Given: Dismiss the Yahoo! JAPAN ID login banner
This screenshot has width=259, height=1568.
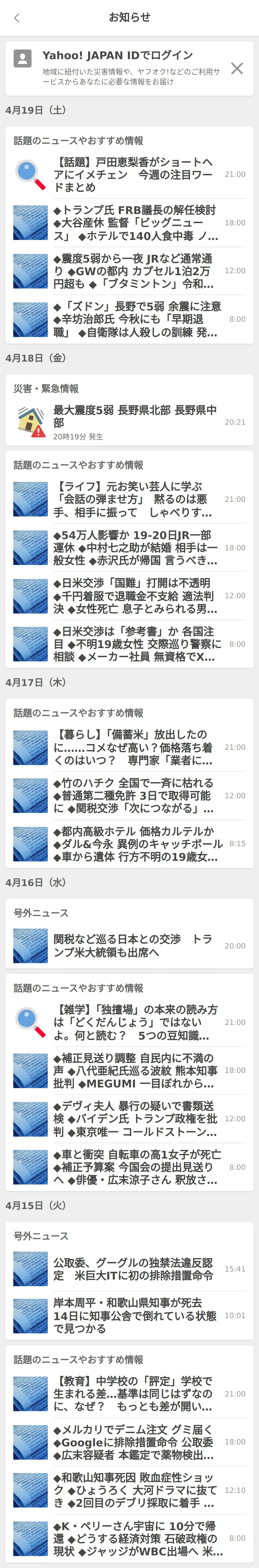Looking at the screenshot, I should point(236,68).
